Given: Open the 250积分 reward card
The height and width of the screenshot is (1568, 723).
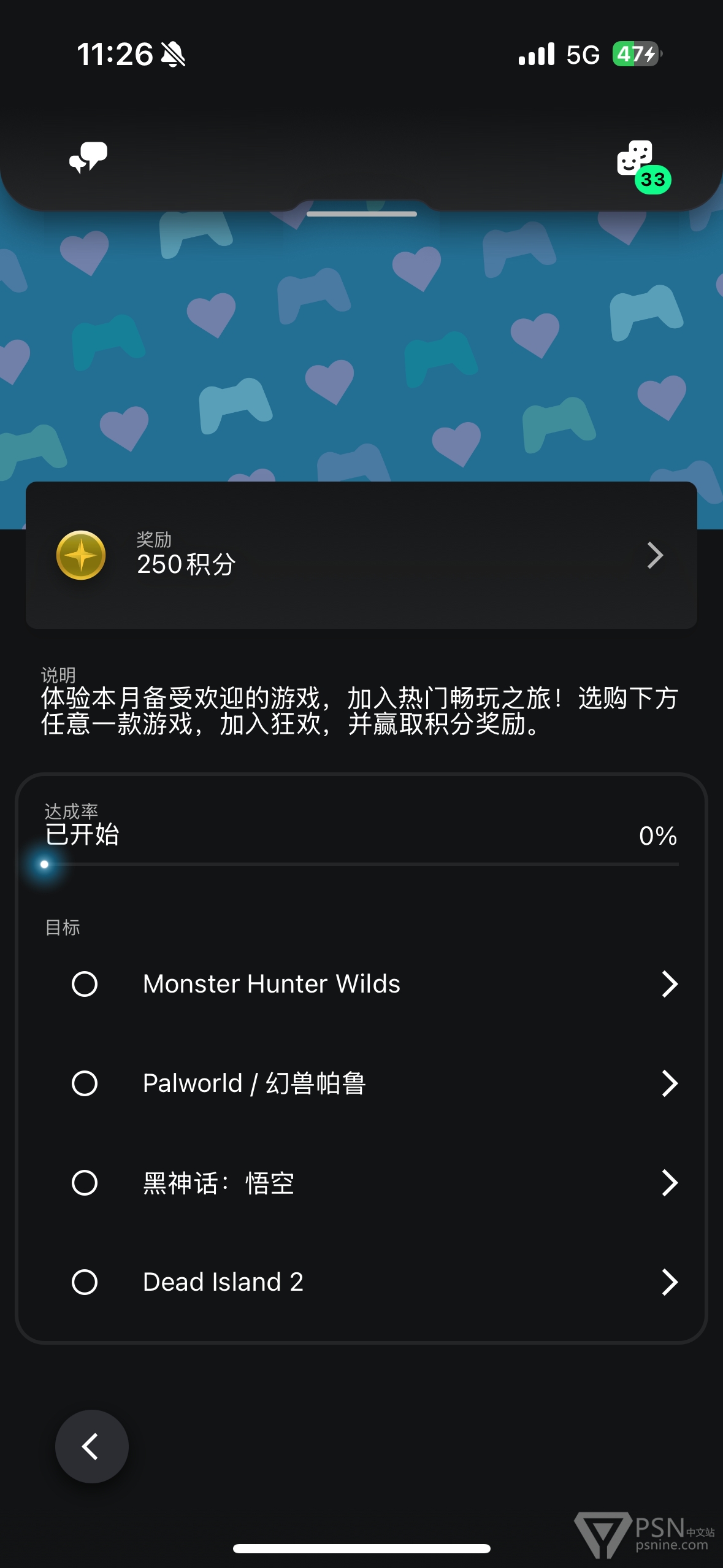Looking at the screenshot, I should pyautogui.click(x=361, y=555).
